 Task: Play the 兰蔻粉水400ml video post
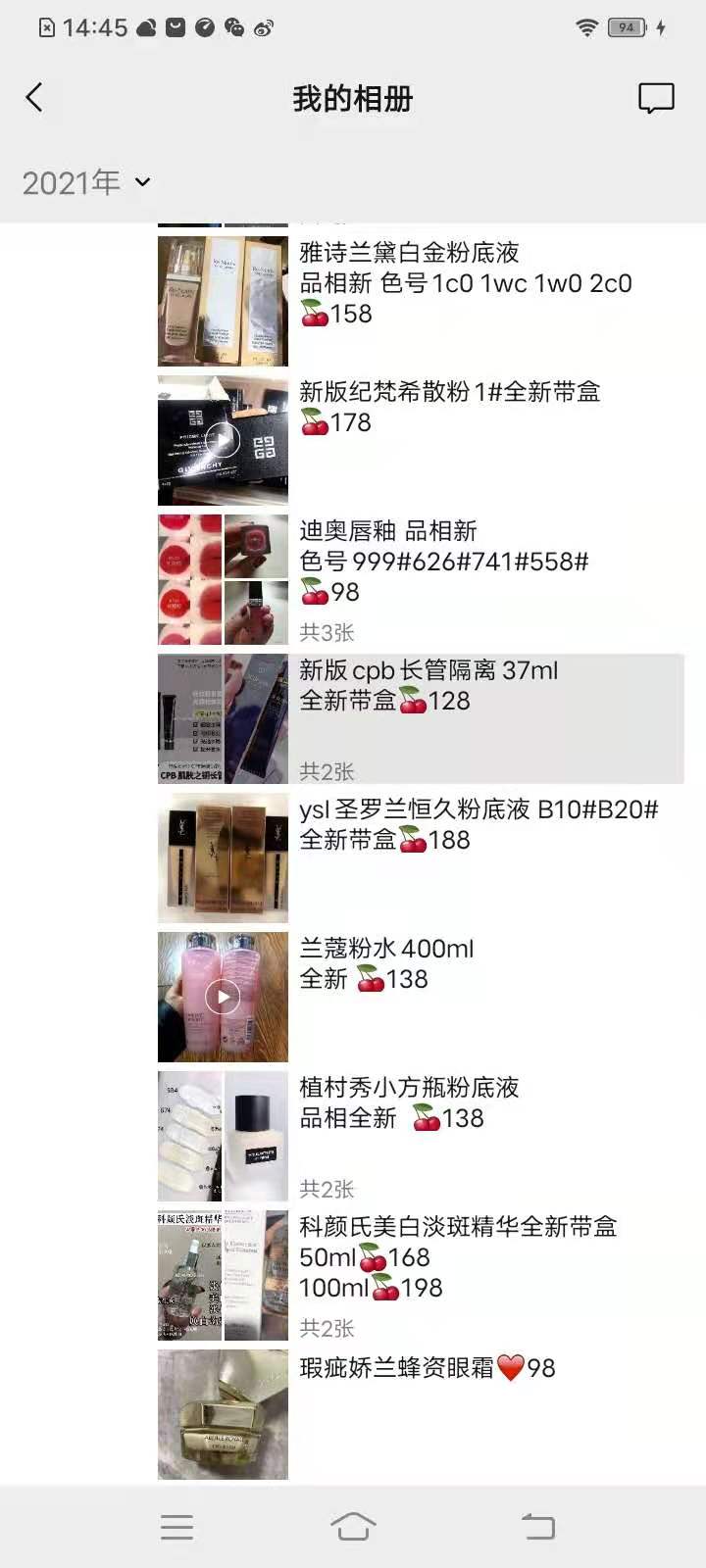pos(223,997)
